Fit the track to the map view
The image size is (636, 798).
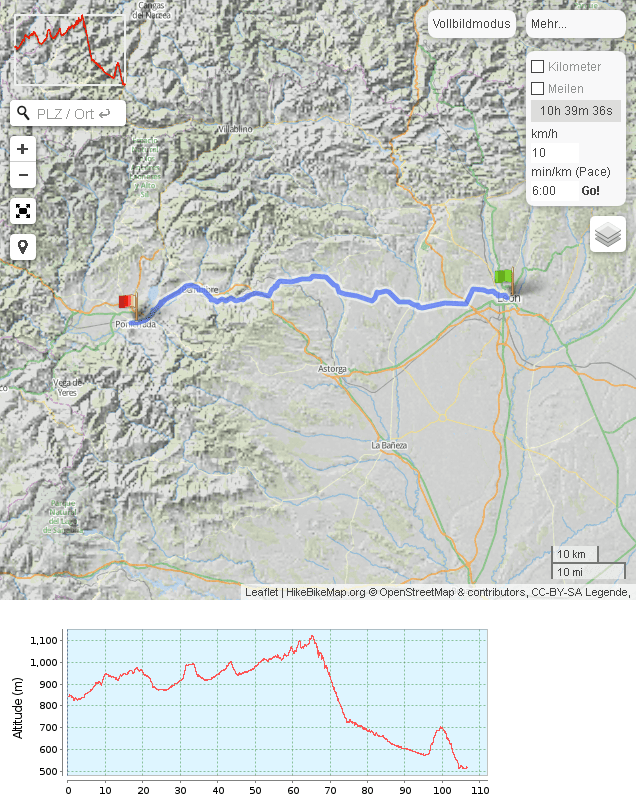23,211
